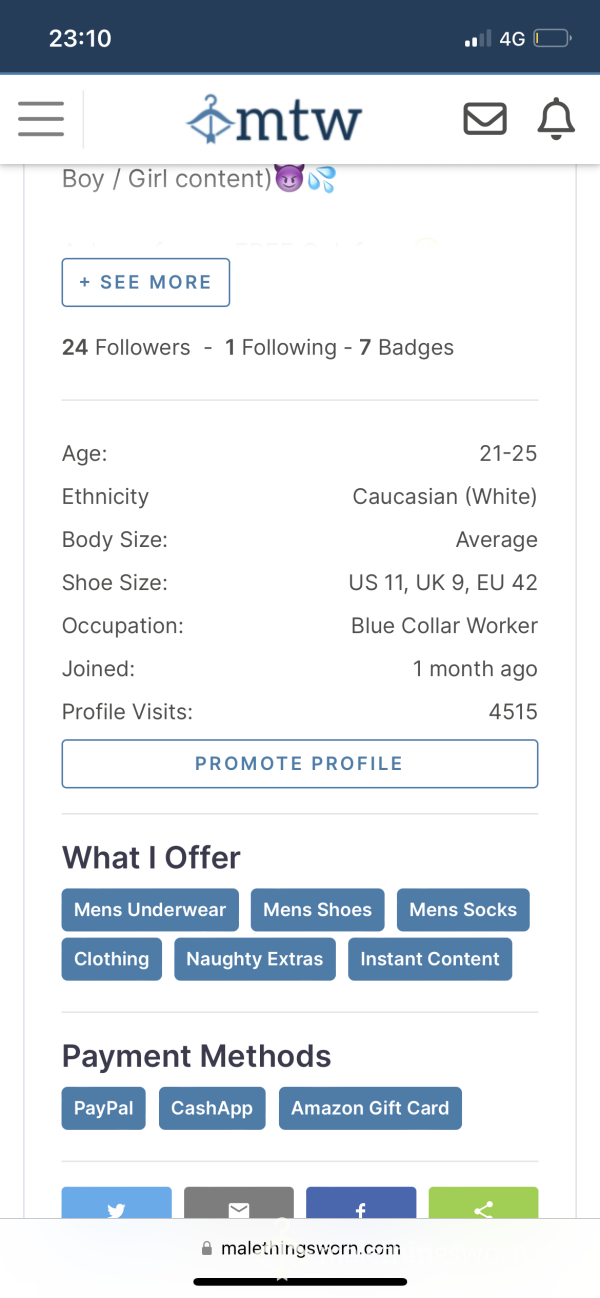Select the Mens Shoes chip
Image resolution: width=600 pixels, height=1298 pixels.
click(x=318, y=910)
